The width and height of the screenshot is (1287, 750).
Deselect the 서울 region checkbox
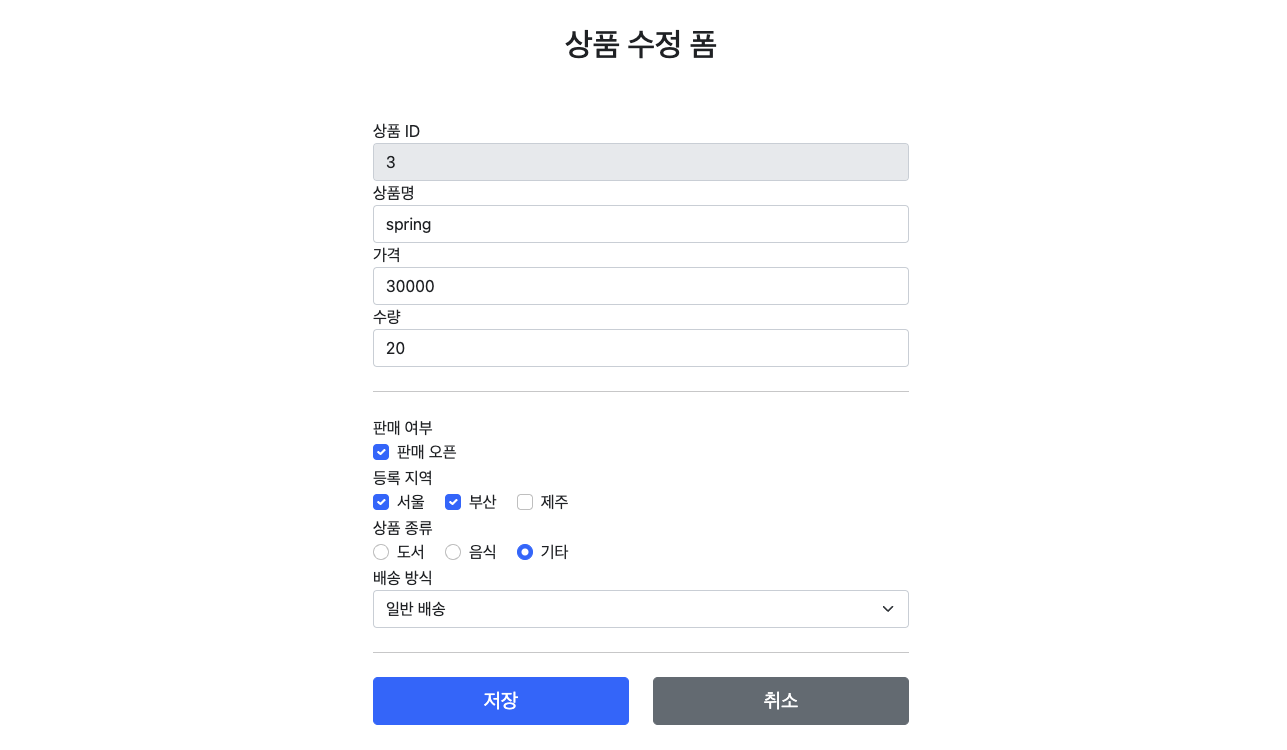click(381, 502)
